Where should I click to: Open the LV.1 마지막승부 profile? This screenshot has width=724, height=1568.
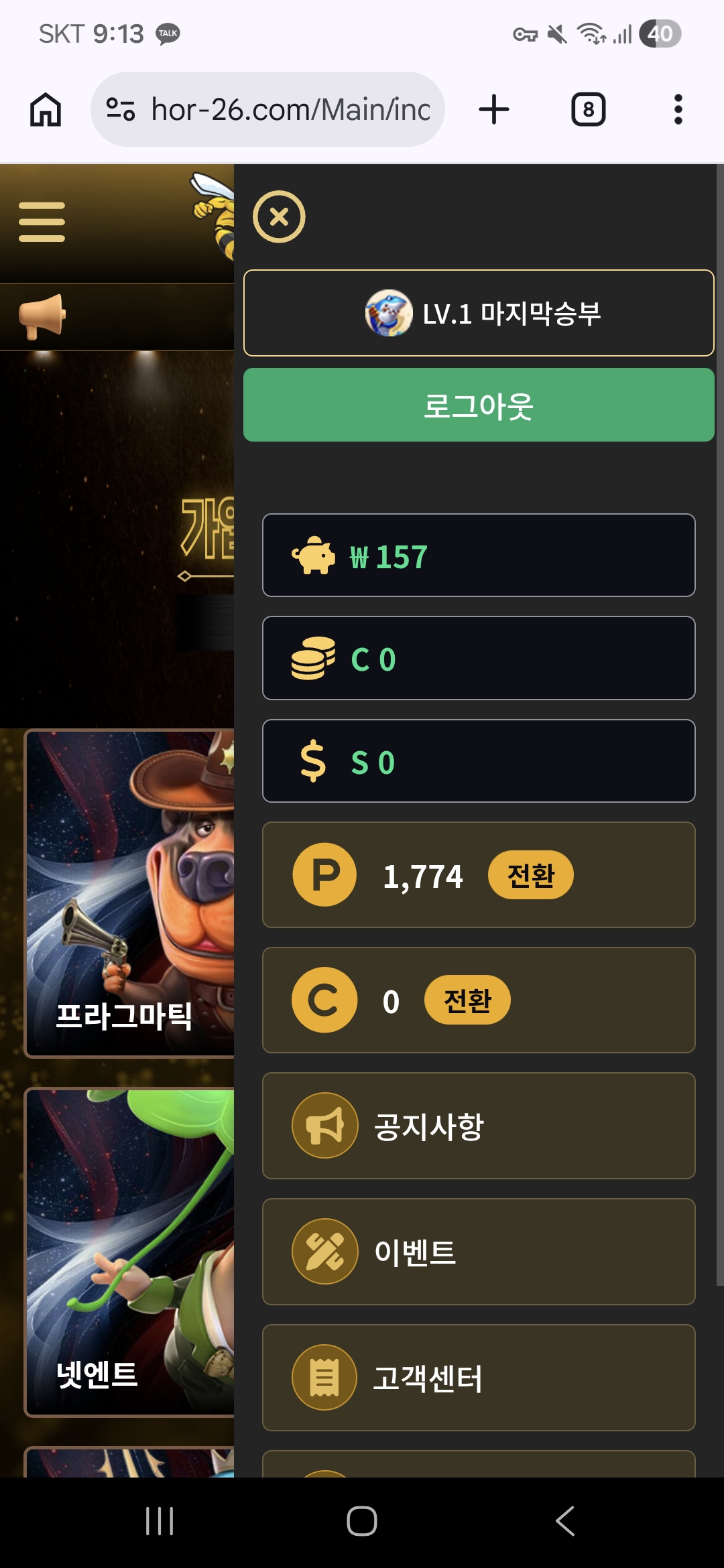479,313
